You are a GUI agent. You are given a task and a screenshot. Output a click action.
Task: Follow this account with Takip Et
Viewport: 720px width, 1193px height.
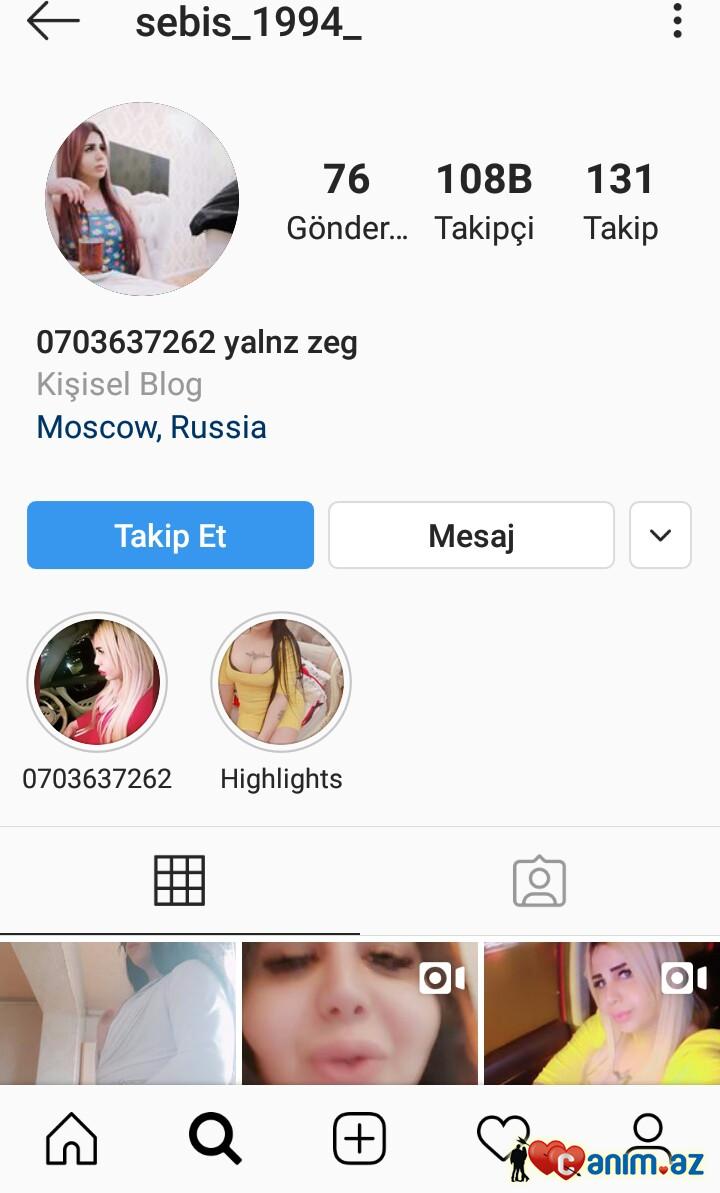click(x=170, y=536)
